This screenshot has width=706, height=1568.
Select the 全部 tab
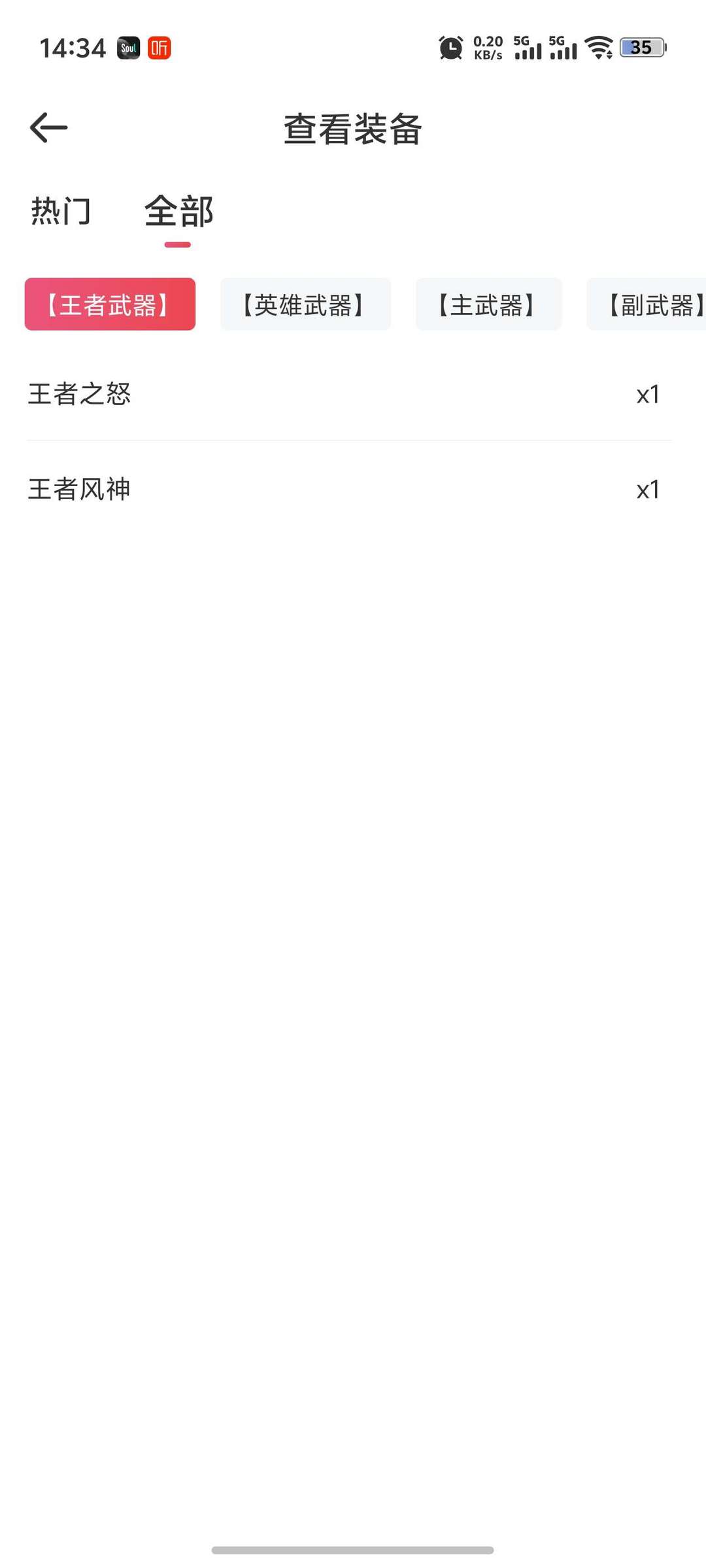(178, 212)
